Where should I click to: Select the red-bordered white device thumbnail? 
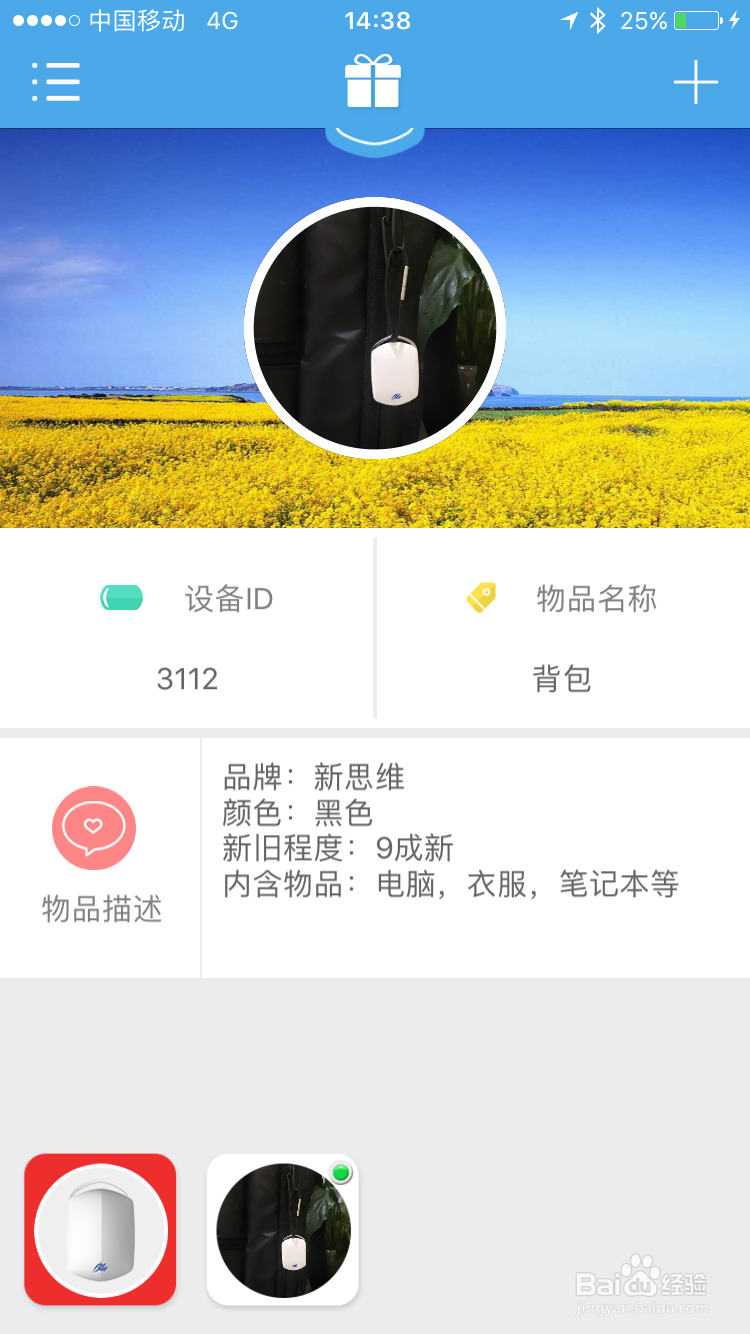click(x=99, y=1230)
